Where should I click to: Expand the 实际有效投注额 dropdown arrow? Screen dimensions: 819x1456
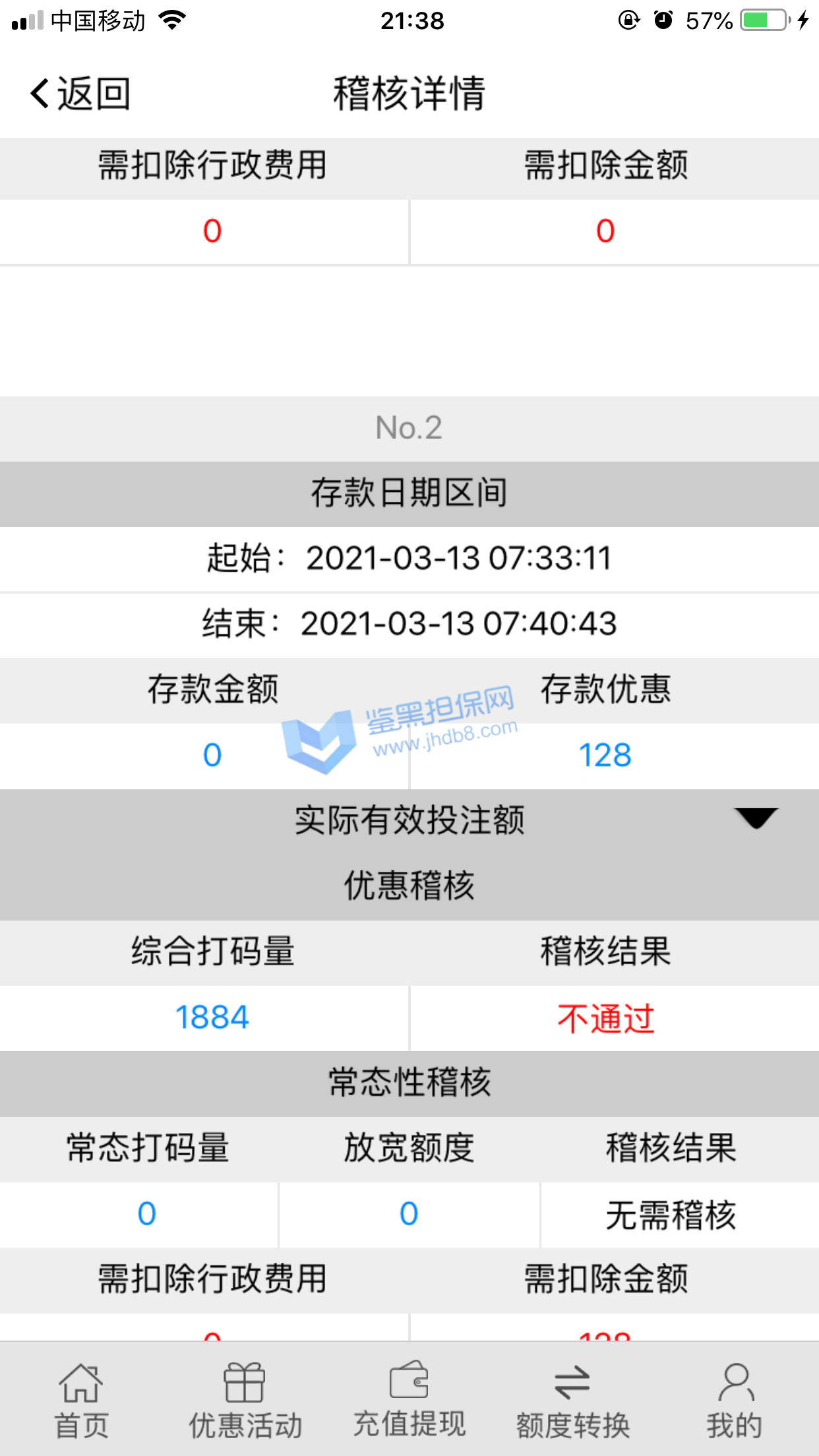coord(756,818)
